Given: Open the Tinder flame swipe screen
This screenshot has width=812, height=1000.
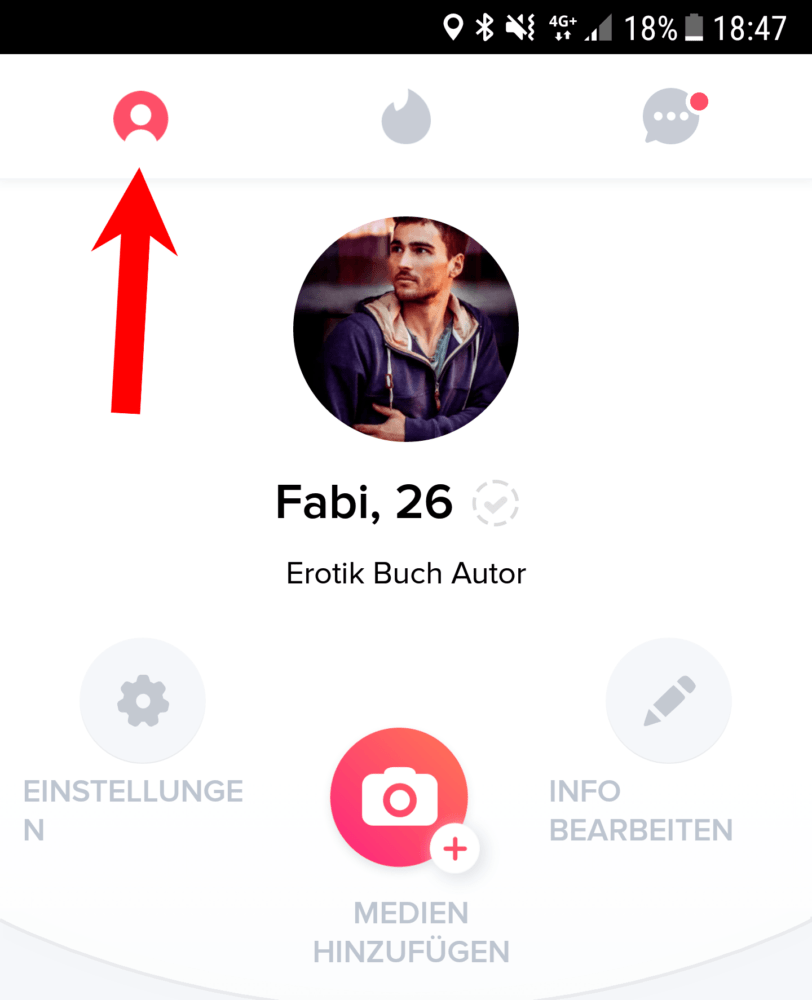Looking at the screenshot, I should tap(406, 115).
